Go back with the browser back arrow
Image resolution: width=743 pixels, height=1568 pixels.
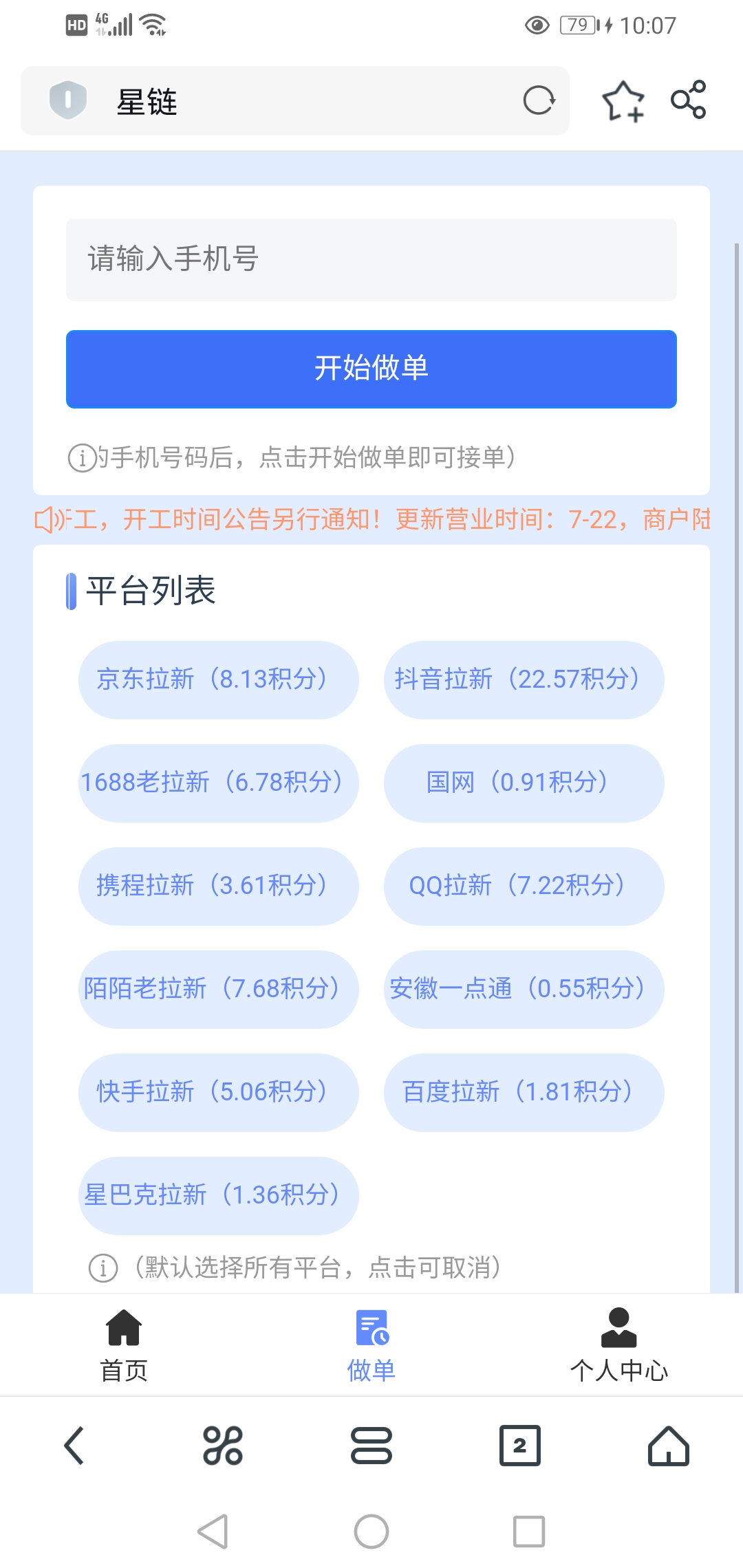74,1446
